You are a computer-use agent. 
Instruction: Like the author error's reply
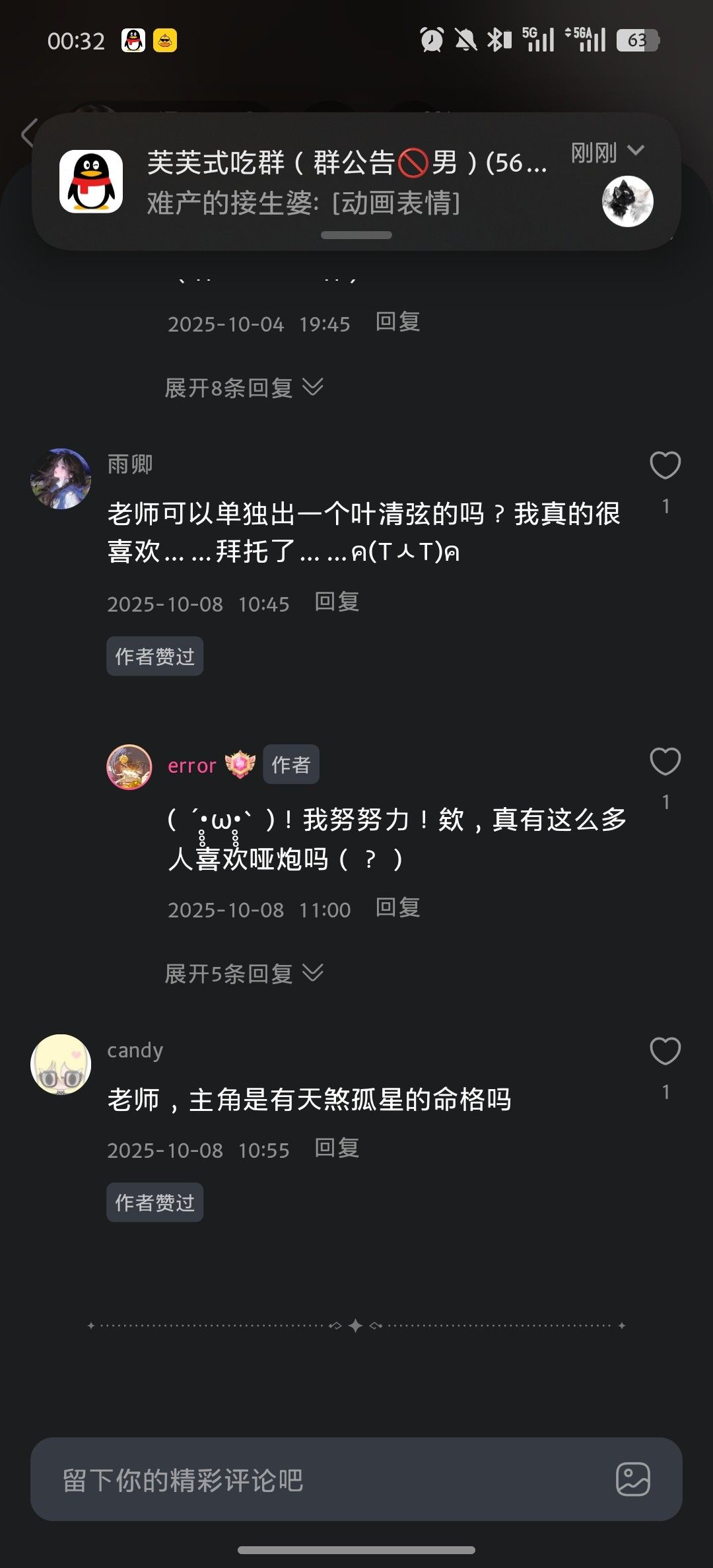(665, 762)
